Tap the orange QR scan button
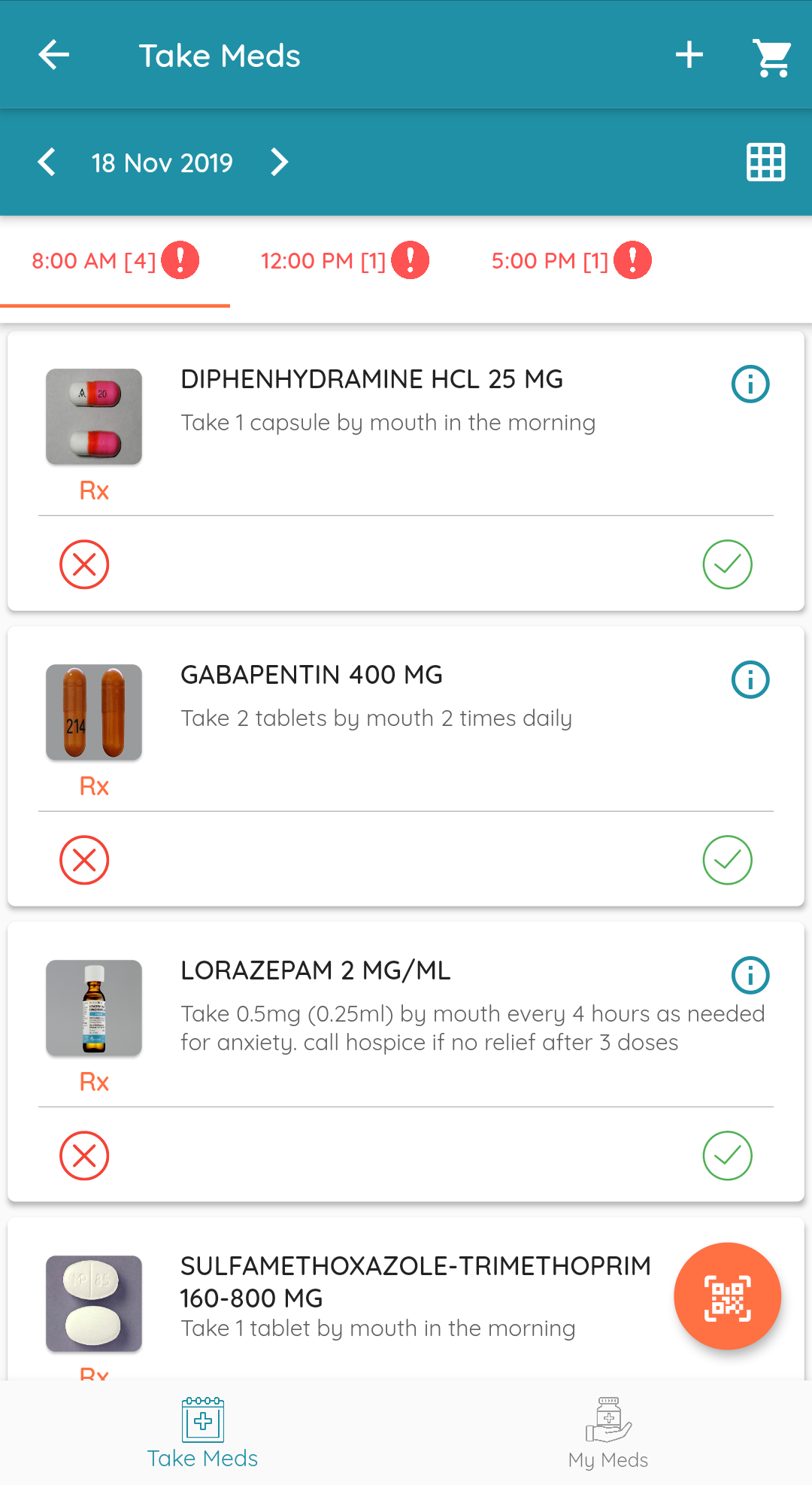The height and width of the screenshot is (1485, 812). pyautogui.click(x=727, y=1296)
